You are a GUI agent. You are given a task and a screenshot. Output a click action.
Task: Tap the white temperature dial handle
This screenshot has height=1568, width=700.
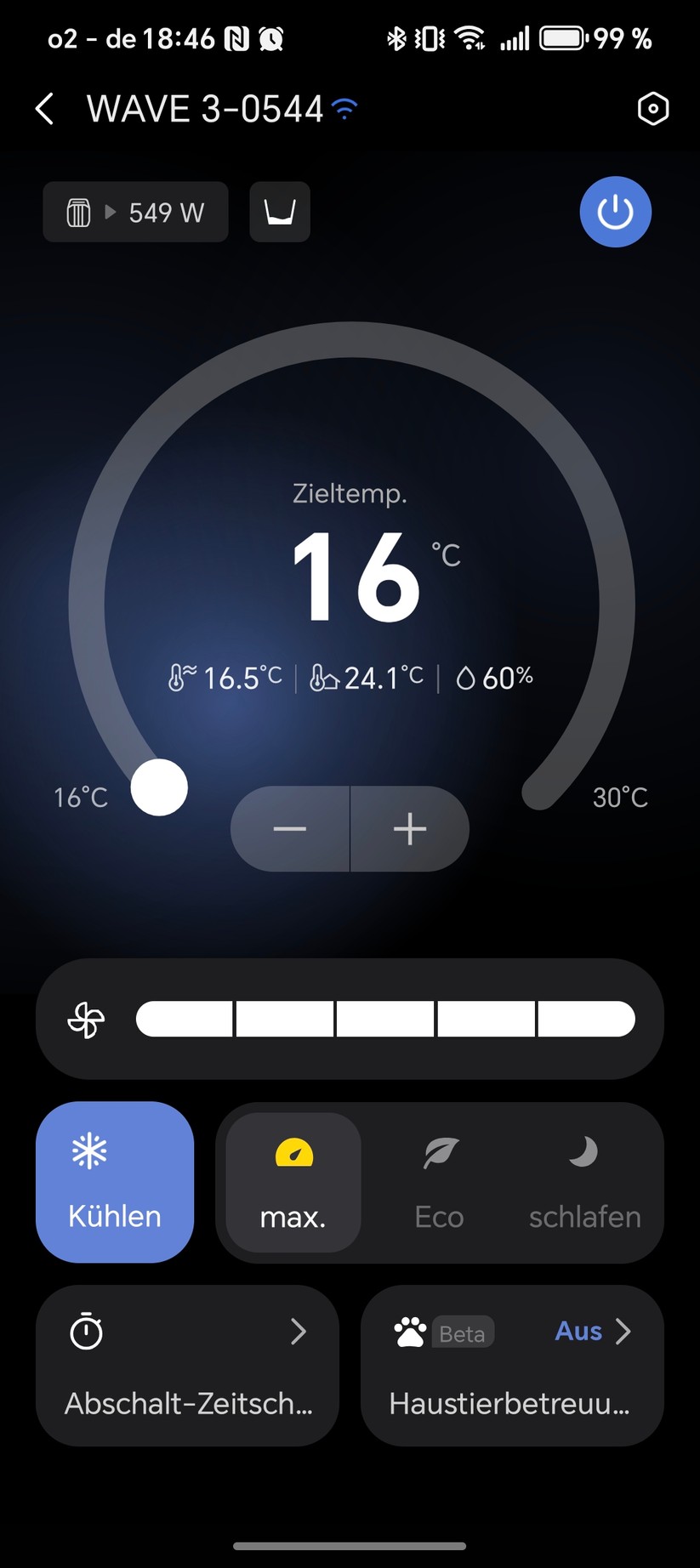click(159, 787)
